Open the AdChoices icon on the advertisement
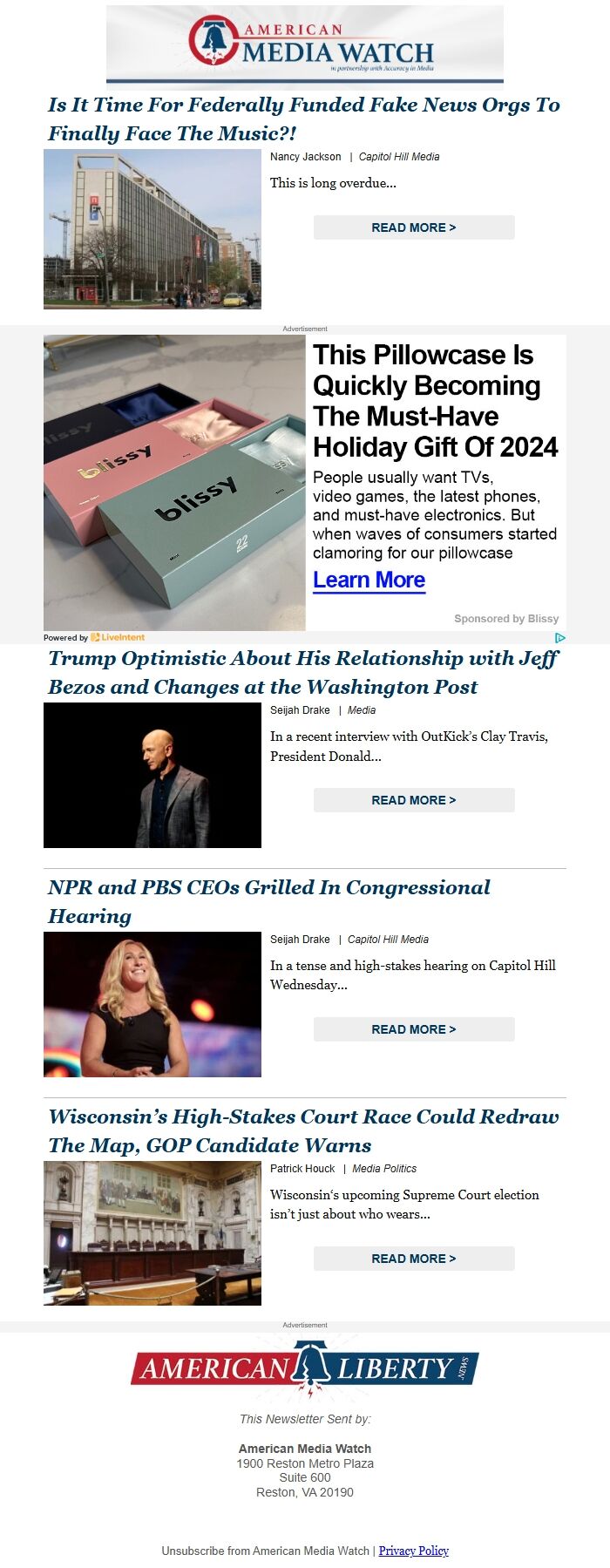This screenshot has width=610, height=1568. 560,638
